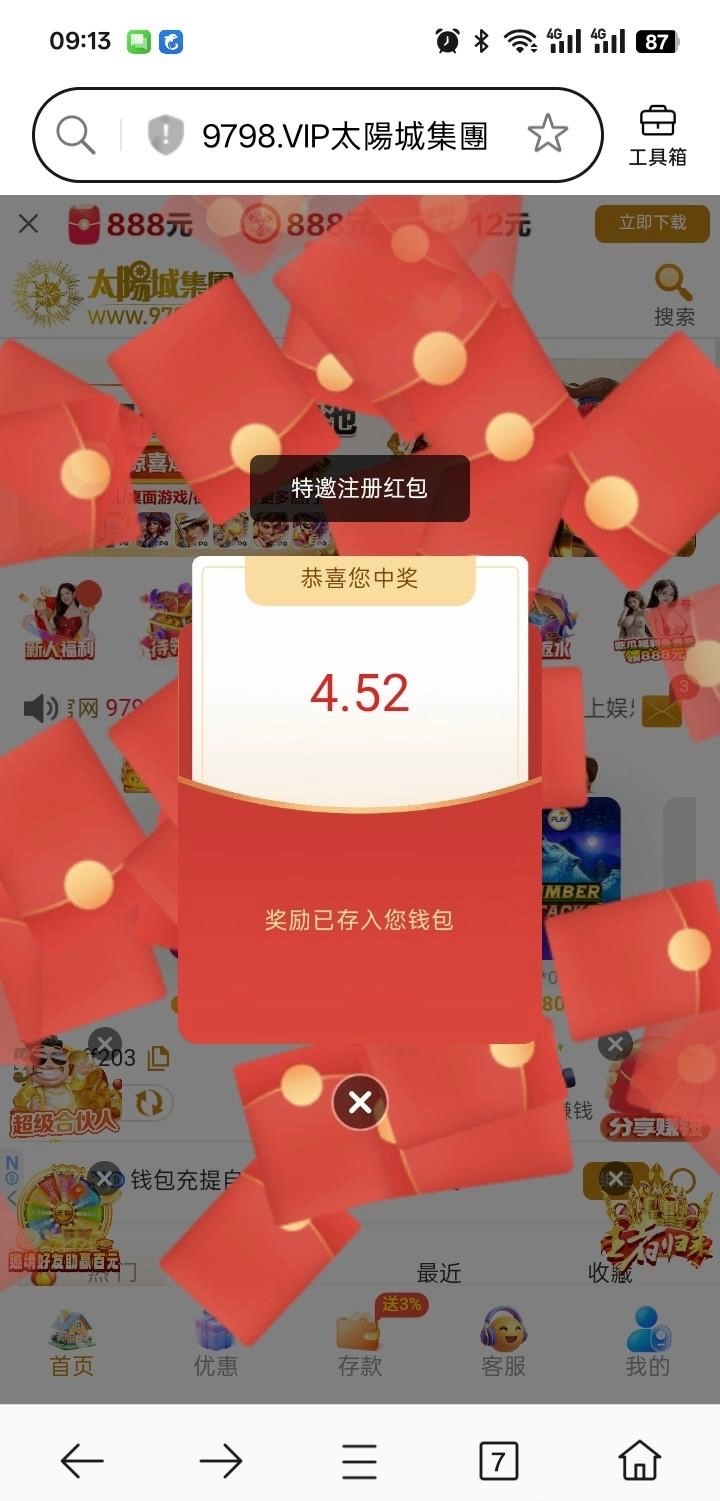Close the red envelope prize popup

point(359,1102)
